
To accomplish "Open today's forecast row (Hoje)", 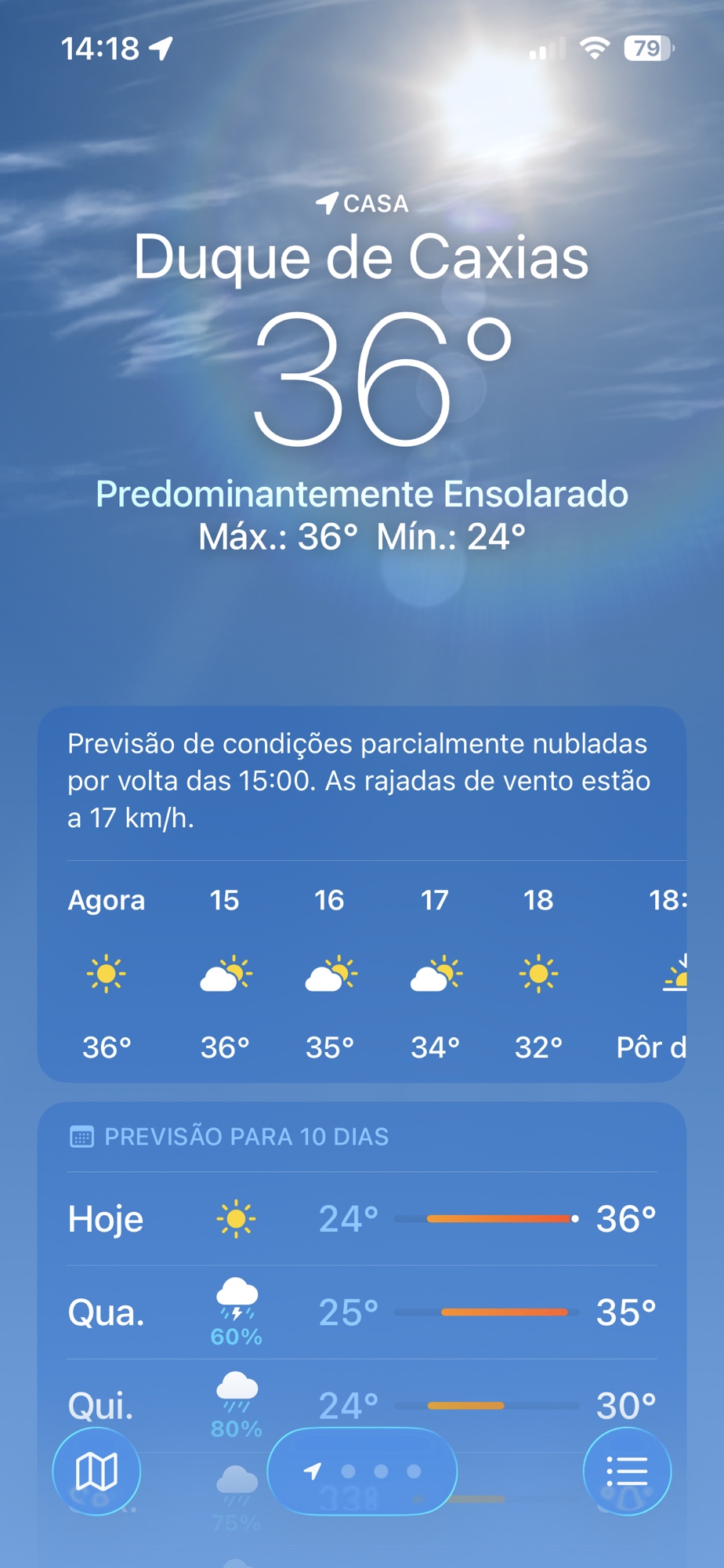I will pos(362,1219).
